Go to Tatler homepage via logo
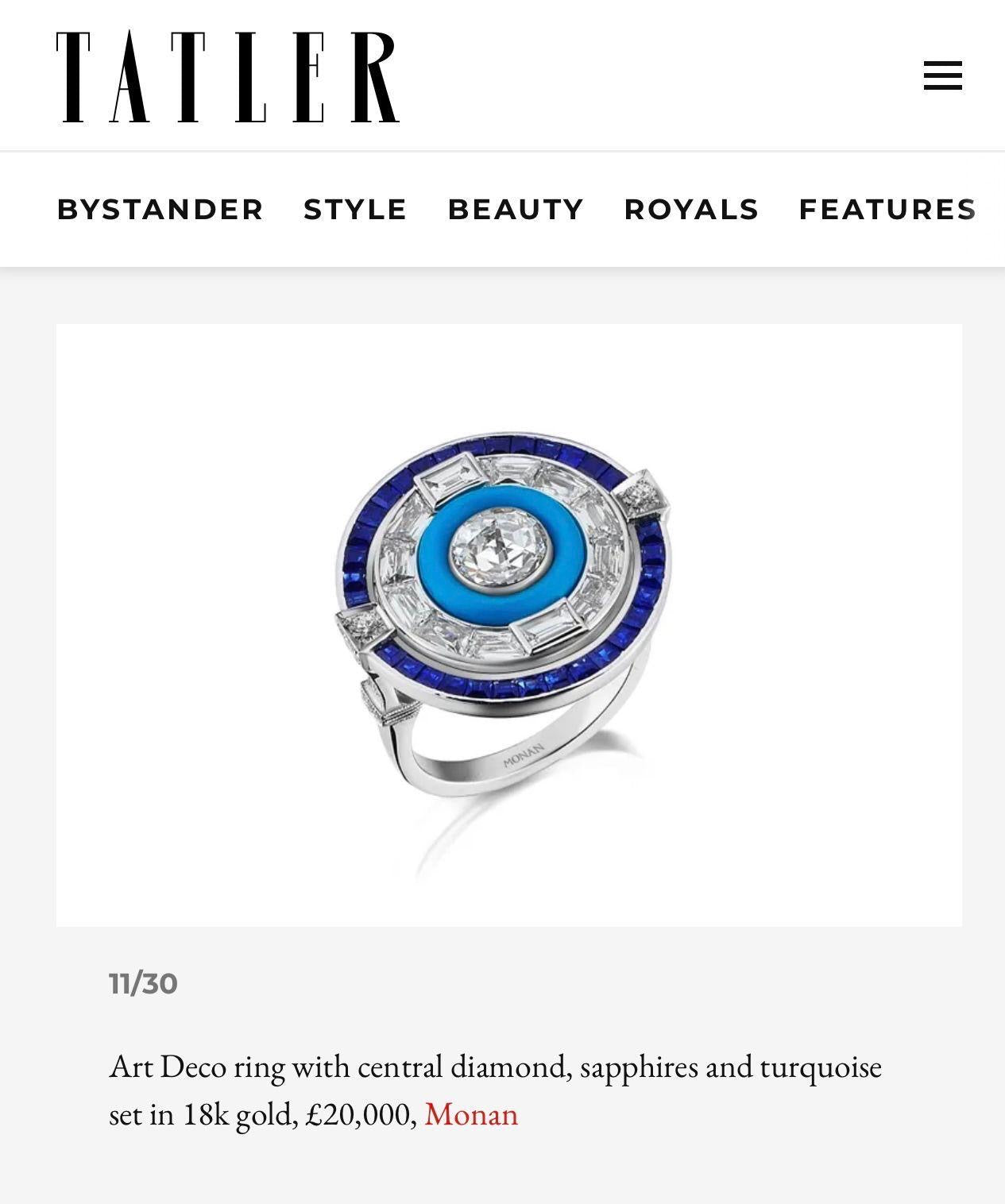Viewport: 1005px width, 1204px height. pyautogui.click(x=227, y=77)
